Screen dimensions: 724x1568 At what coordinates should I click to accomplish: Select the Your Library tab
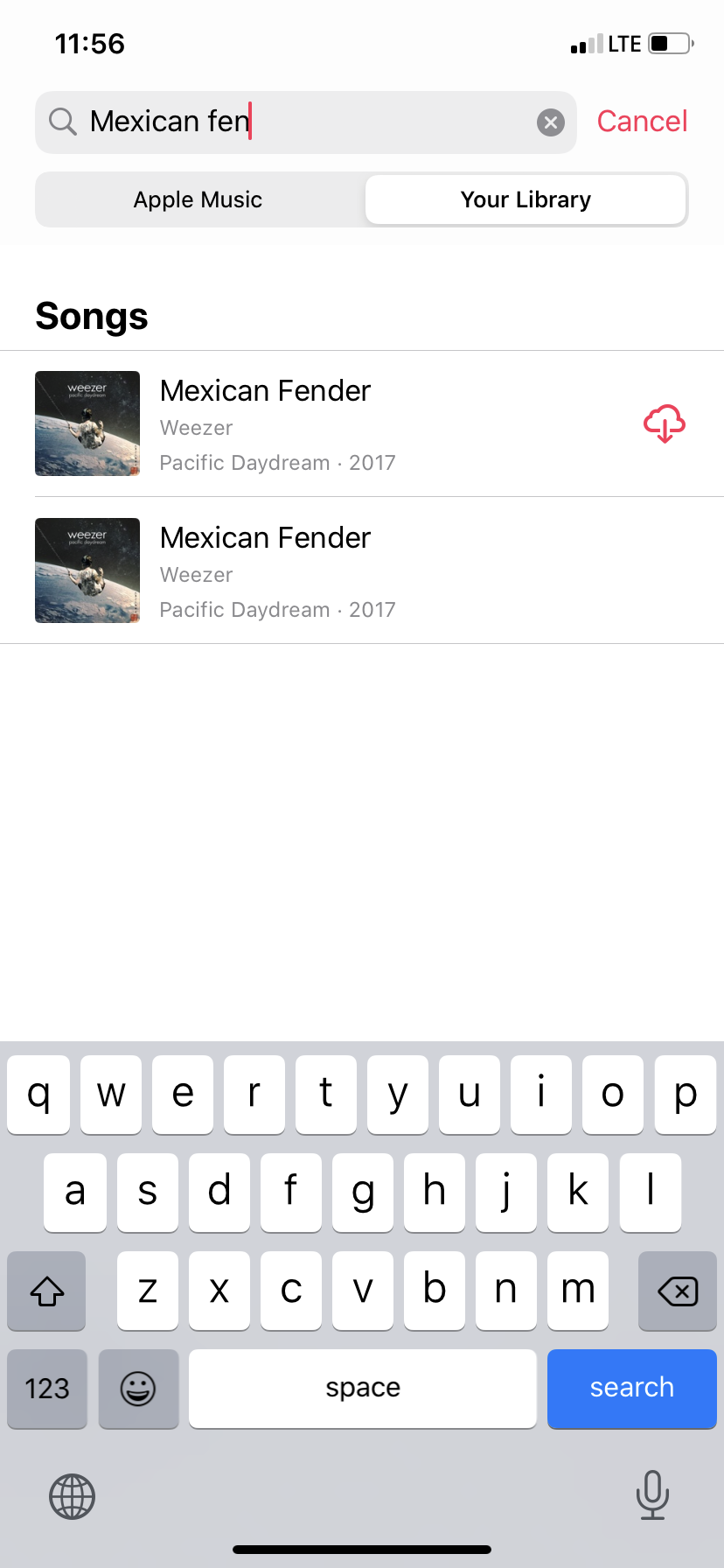[x=526, y=199]
